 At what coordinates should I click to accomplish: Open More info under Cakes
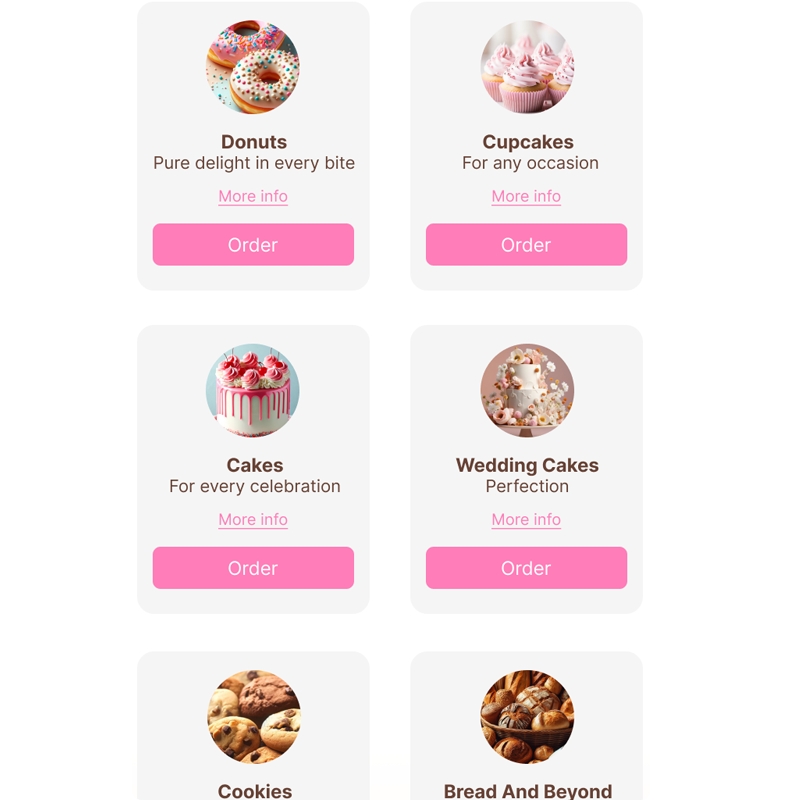pos(253,519)
